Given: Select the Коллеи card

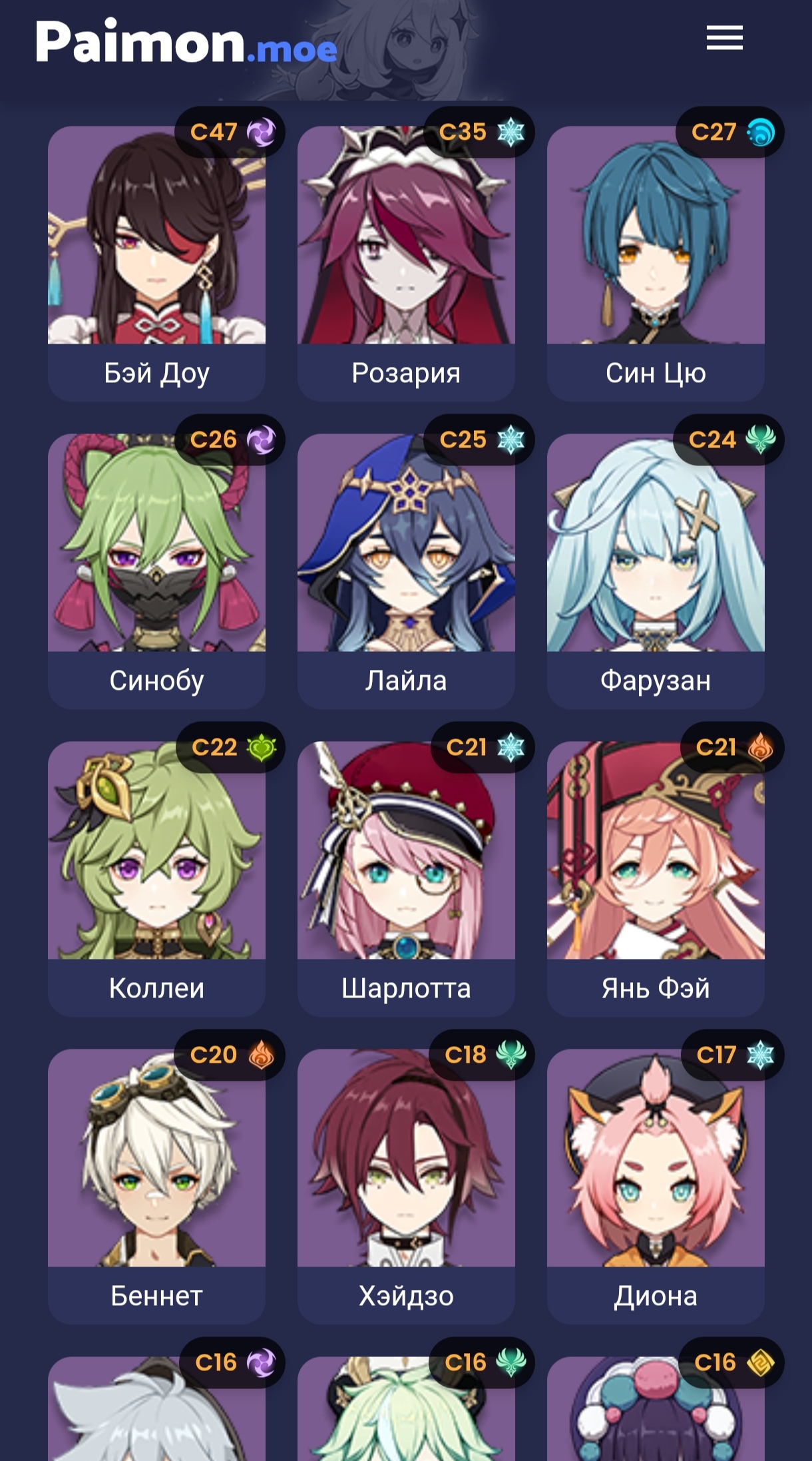Looking at the screenshot, I should coord(156,878).
